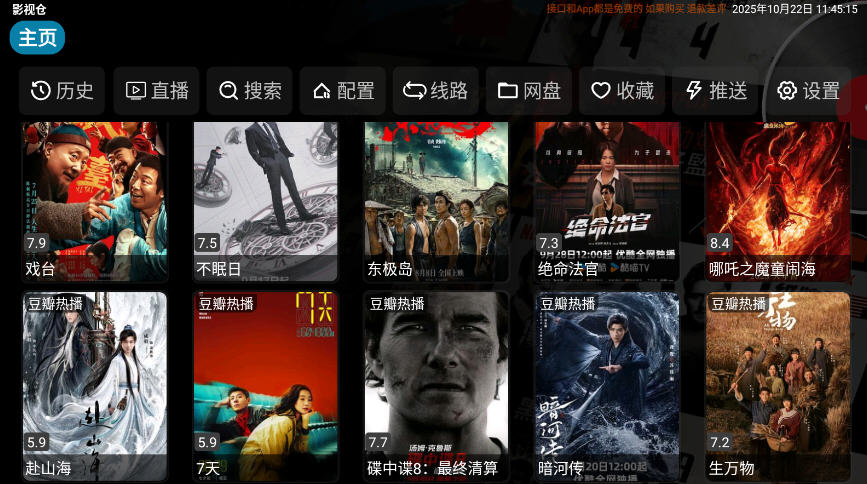
Task: Open 设置 settings
Action: coord(809,91)
